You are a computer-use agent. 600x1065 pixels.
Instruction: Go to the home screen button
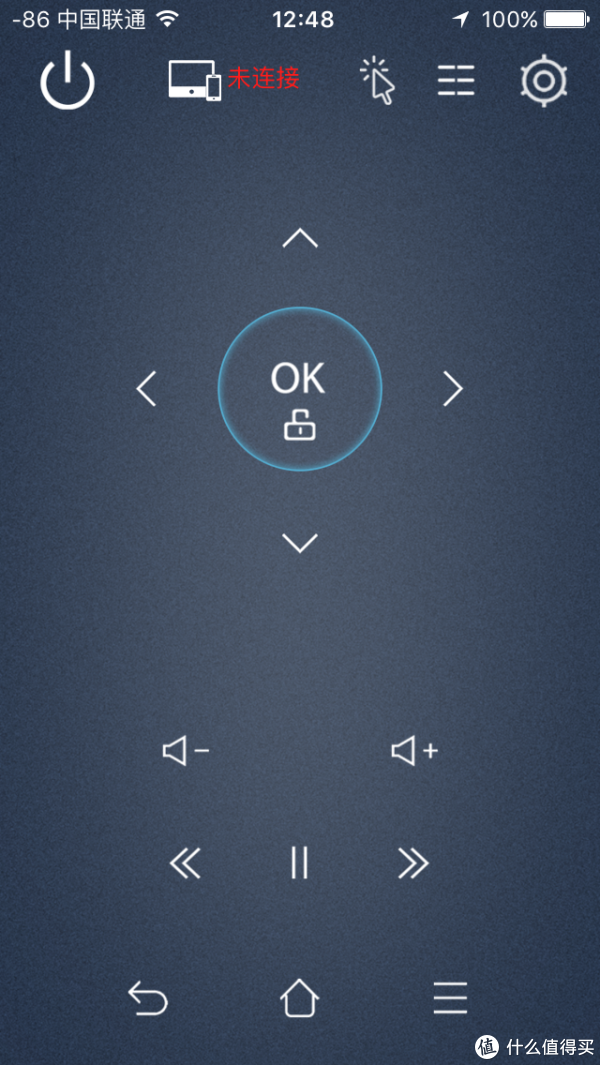click(x=300, y=998)
